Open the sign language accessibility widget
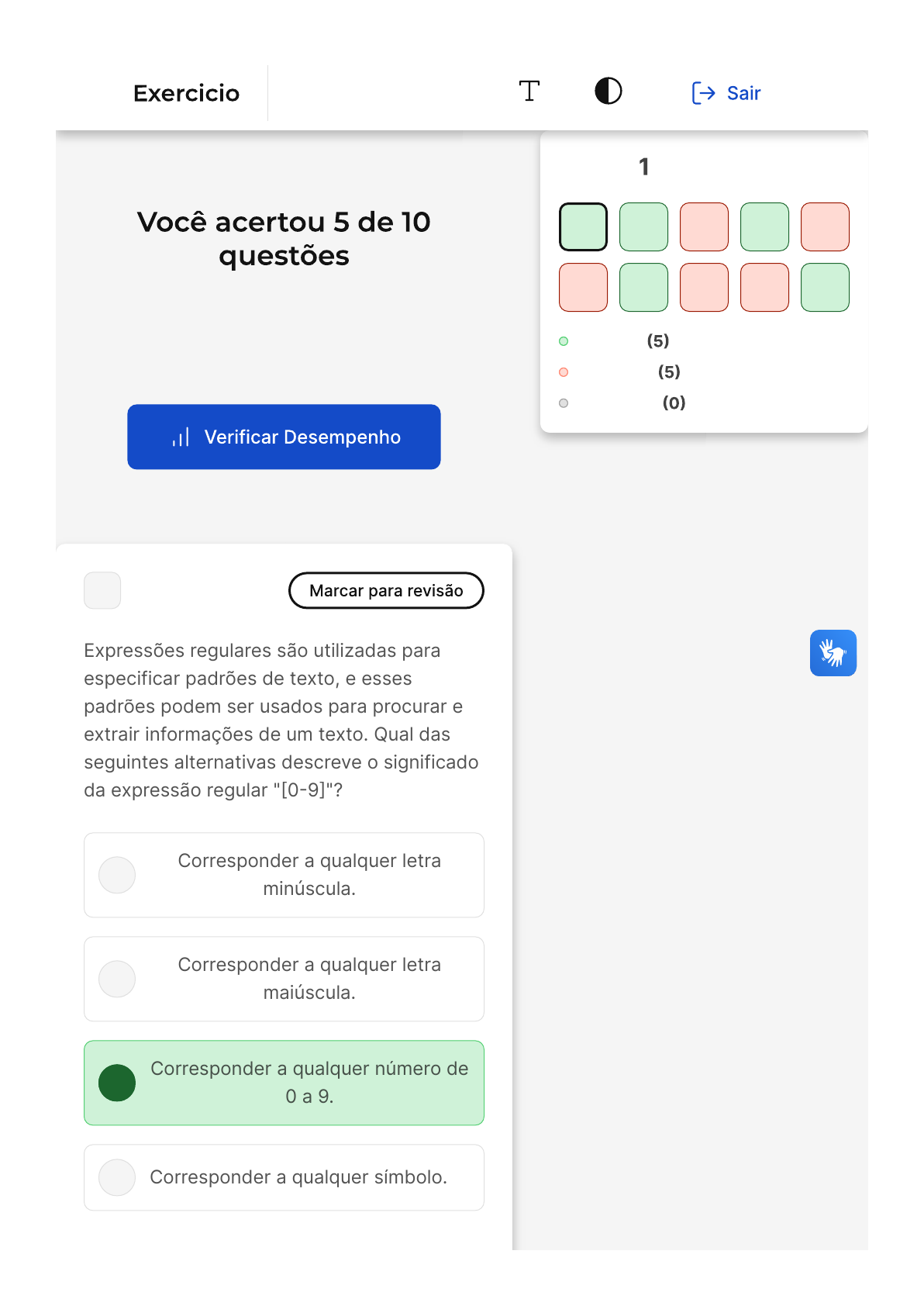924x1306 pixels. [x=833, y=653]
